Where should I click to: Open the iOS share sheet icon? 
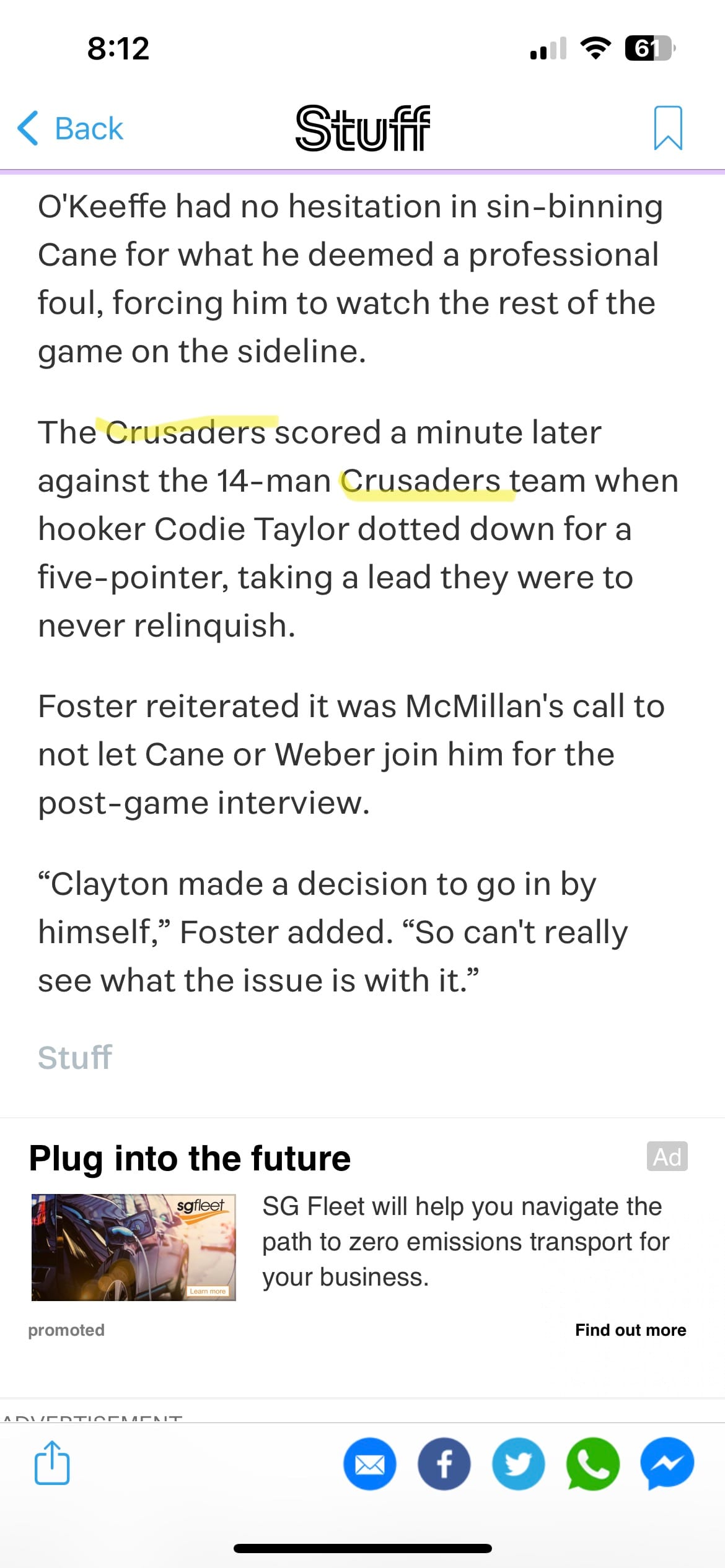52,1463
